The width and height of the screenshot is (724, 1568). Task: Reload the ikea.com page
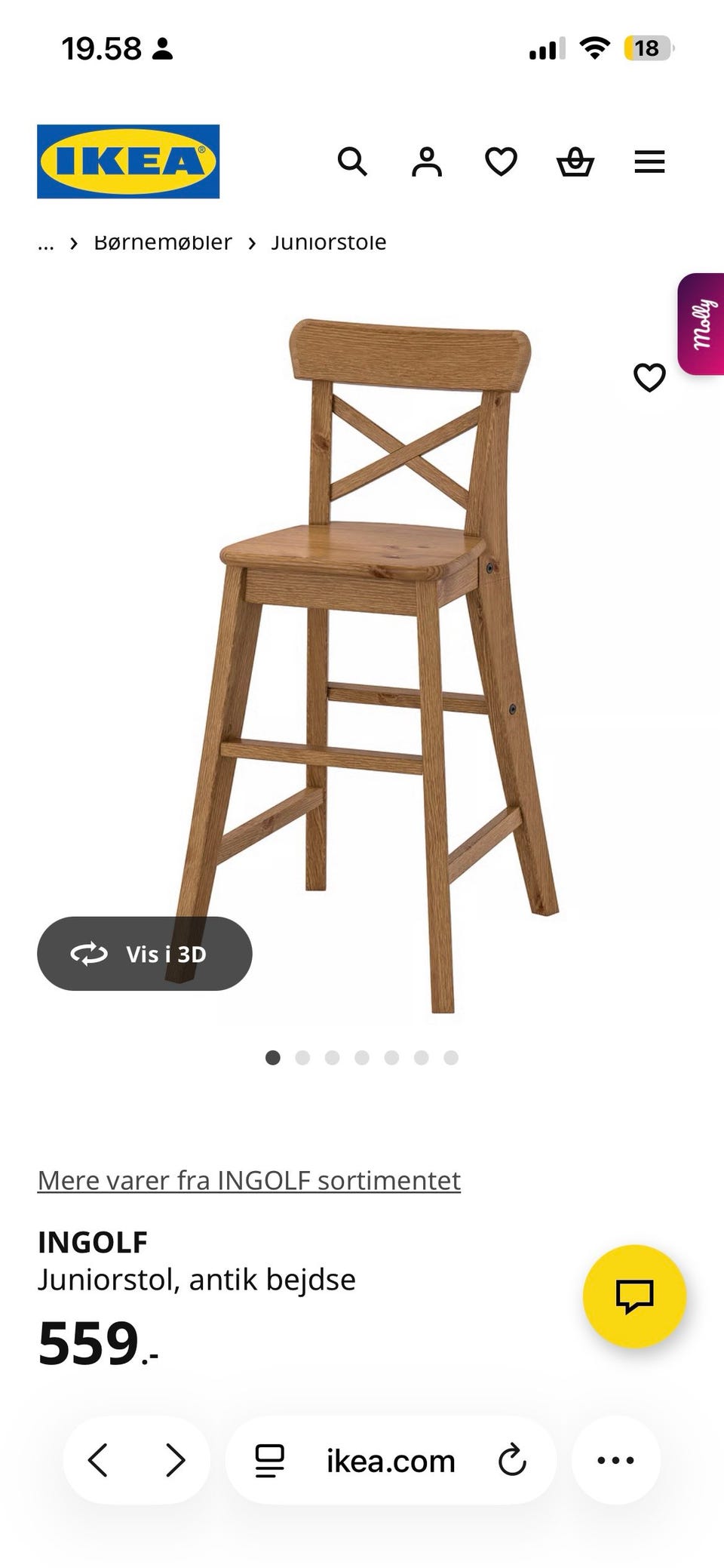tap(512, 1460)
